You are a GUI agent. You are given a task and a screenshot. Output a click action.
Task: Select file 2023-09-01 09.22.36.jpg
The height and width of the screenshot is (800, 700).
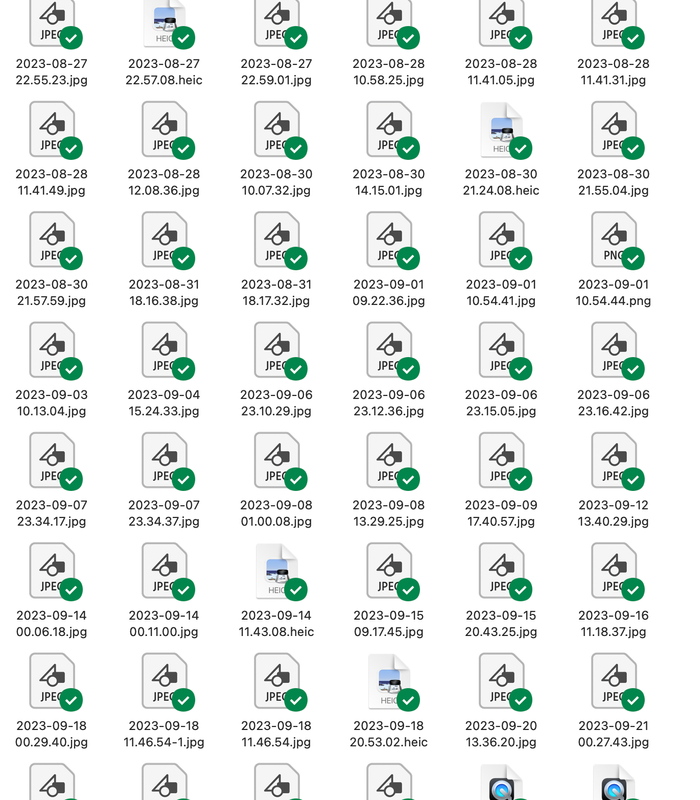click(389, 241)
